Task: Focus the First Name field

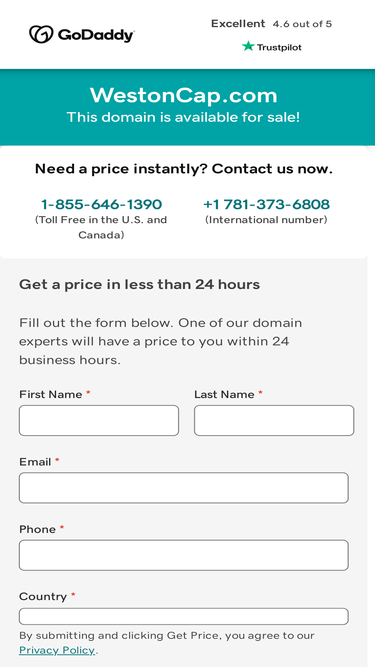Action: [99, 420]
